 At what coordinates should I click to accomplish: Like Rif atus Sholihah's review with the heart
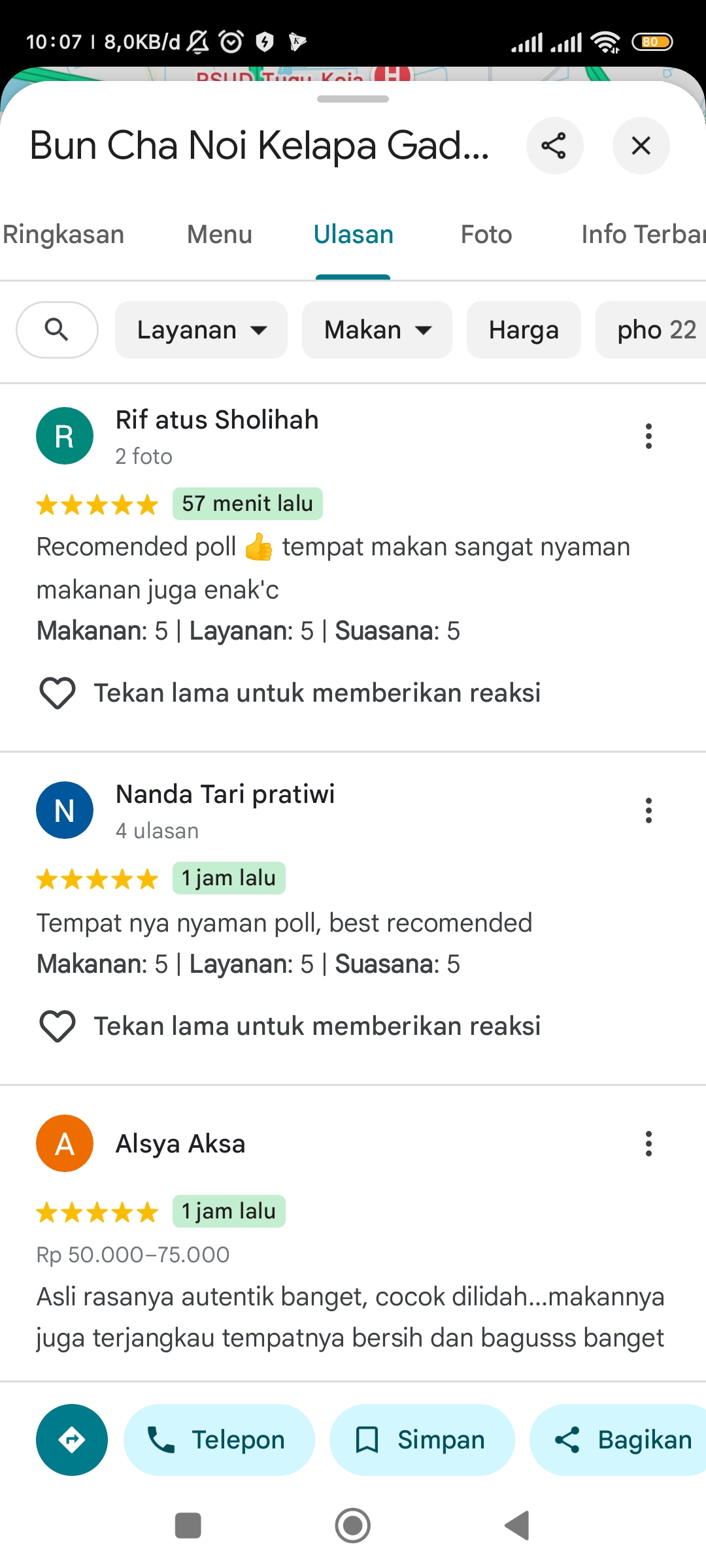point(58,693)
